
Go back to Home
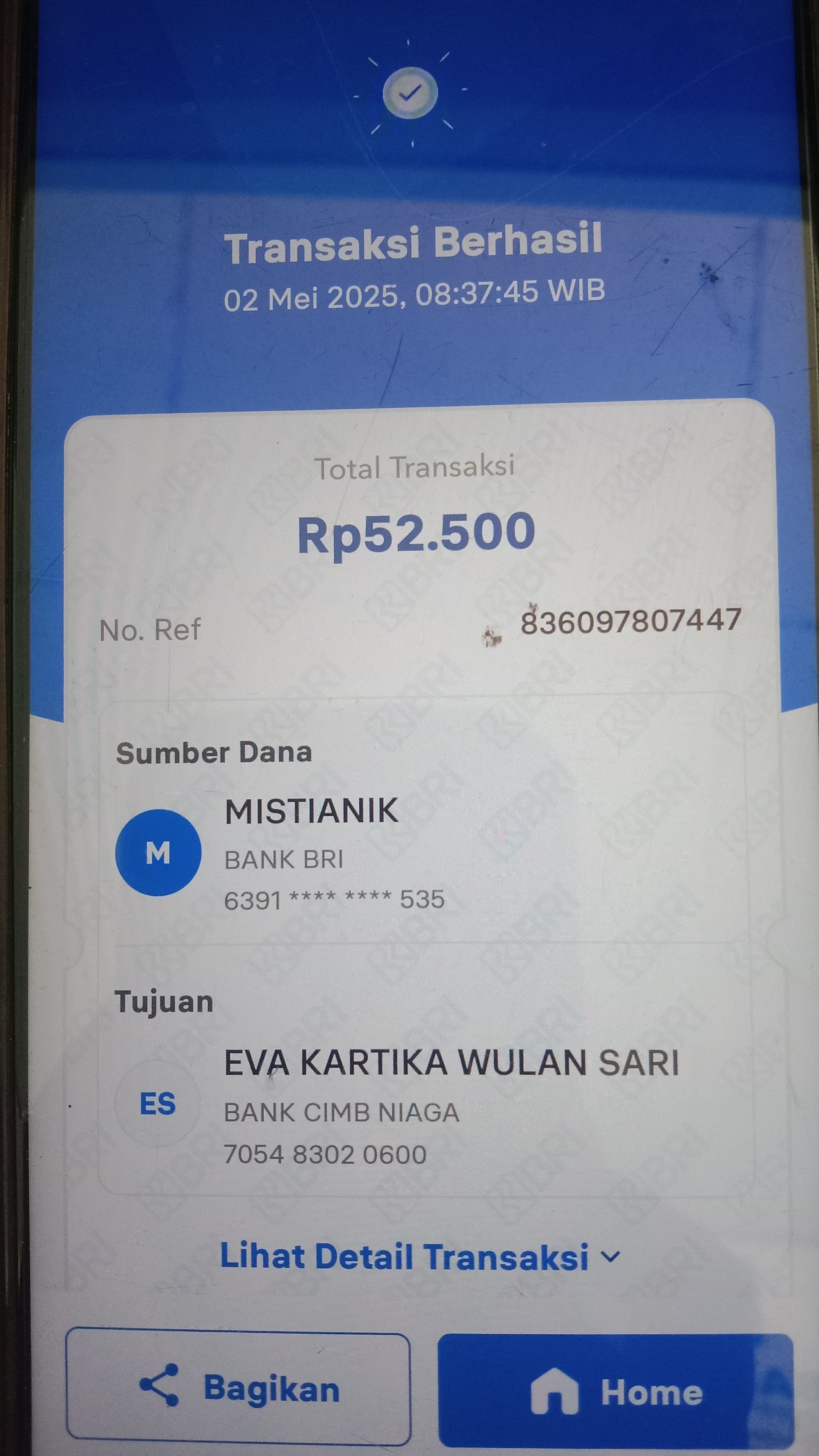click(x=615, y=1390)
